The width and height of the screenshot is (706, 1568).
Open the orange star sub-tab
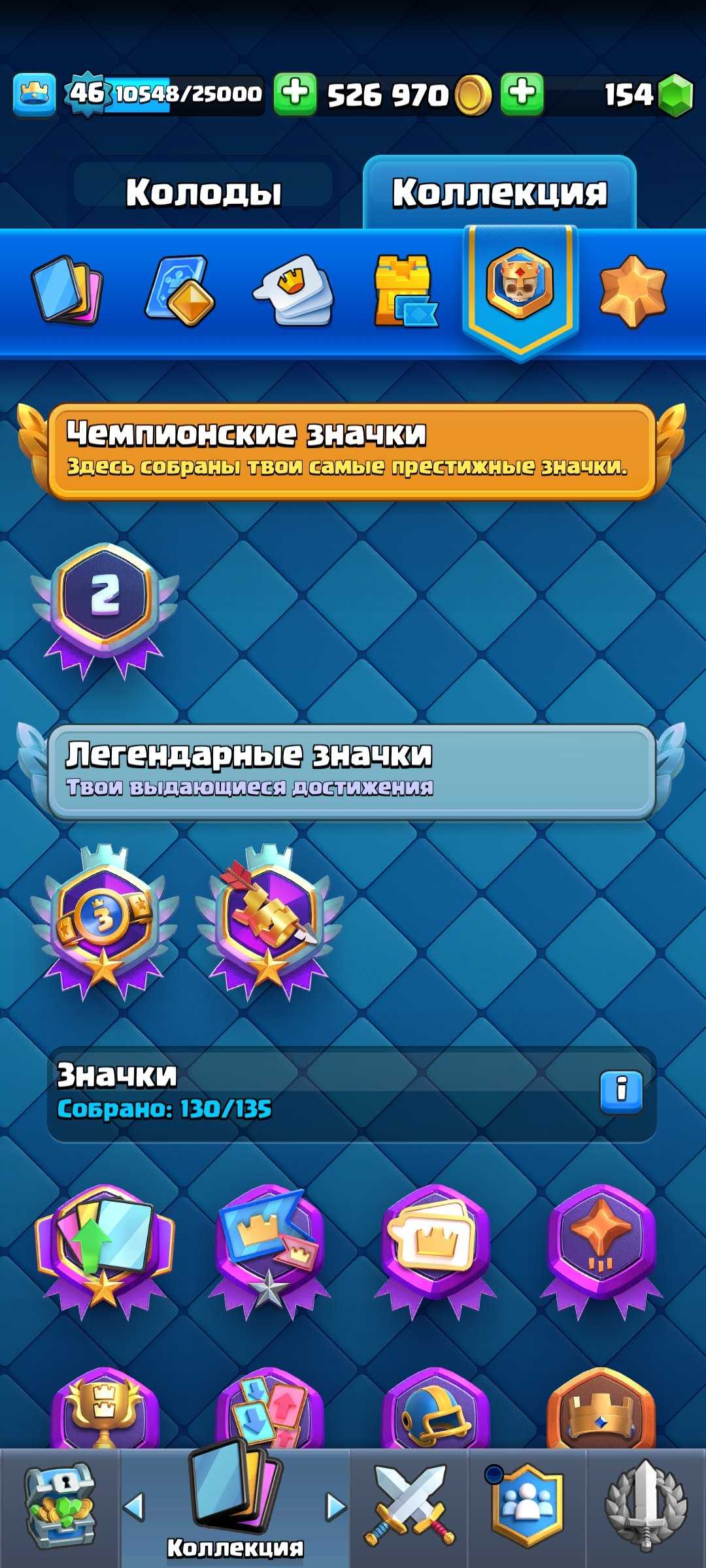[633, 291]
